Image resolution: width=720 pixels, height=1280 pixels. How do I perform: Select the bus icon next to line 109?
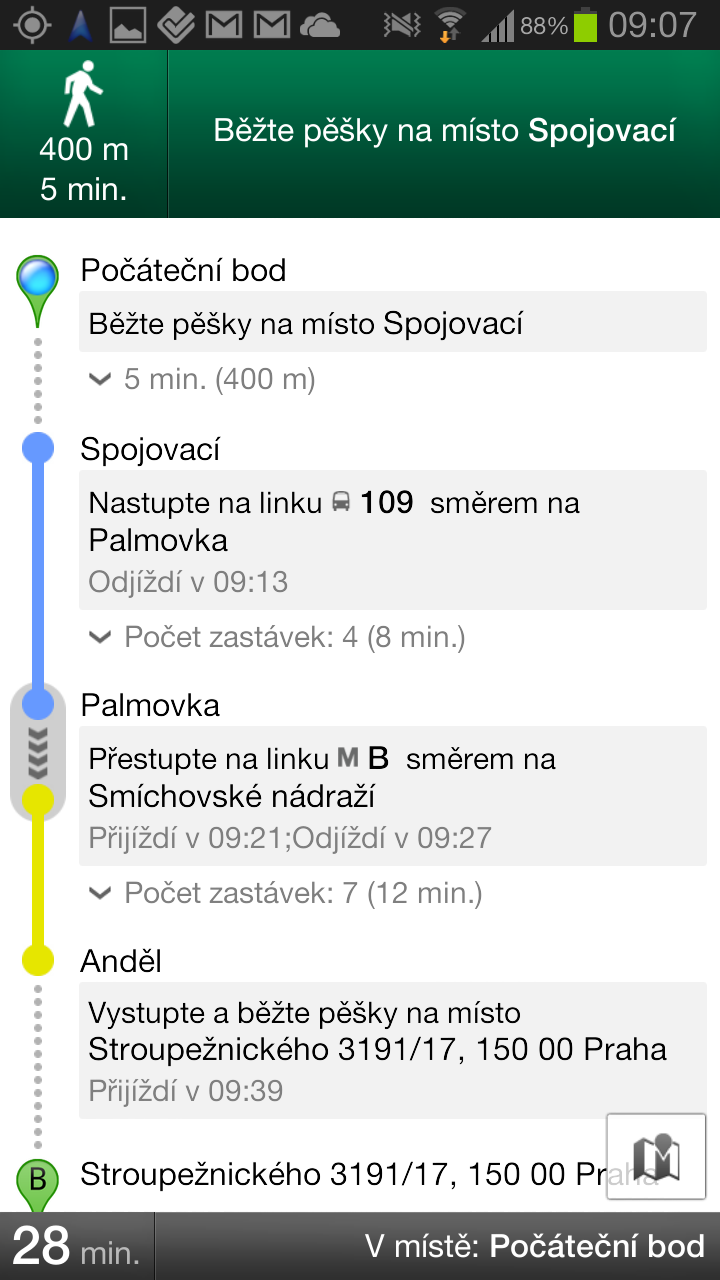tap(341, 503)
